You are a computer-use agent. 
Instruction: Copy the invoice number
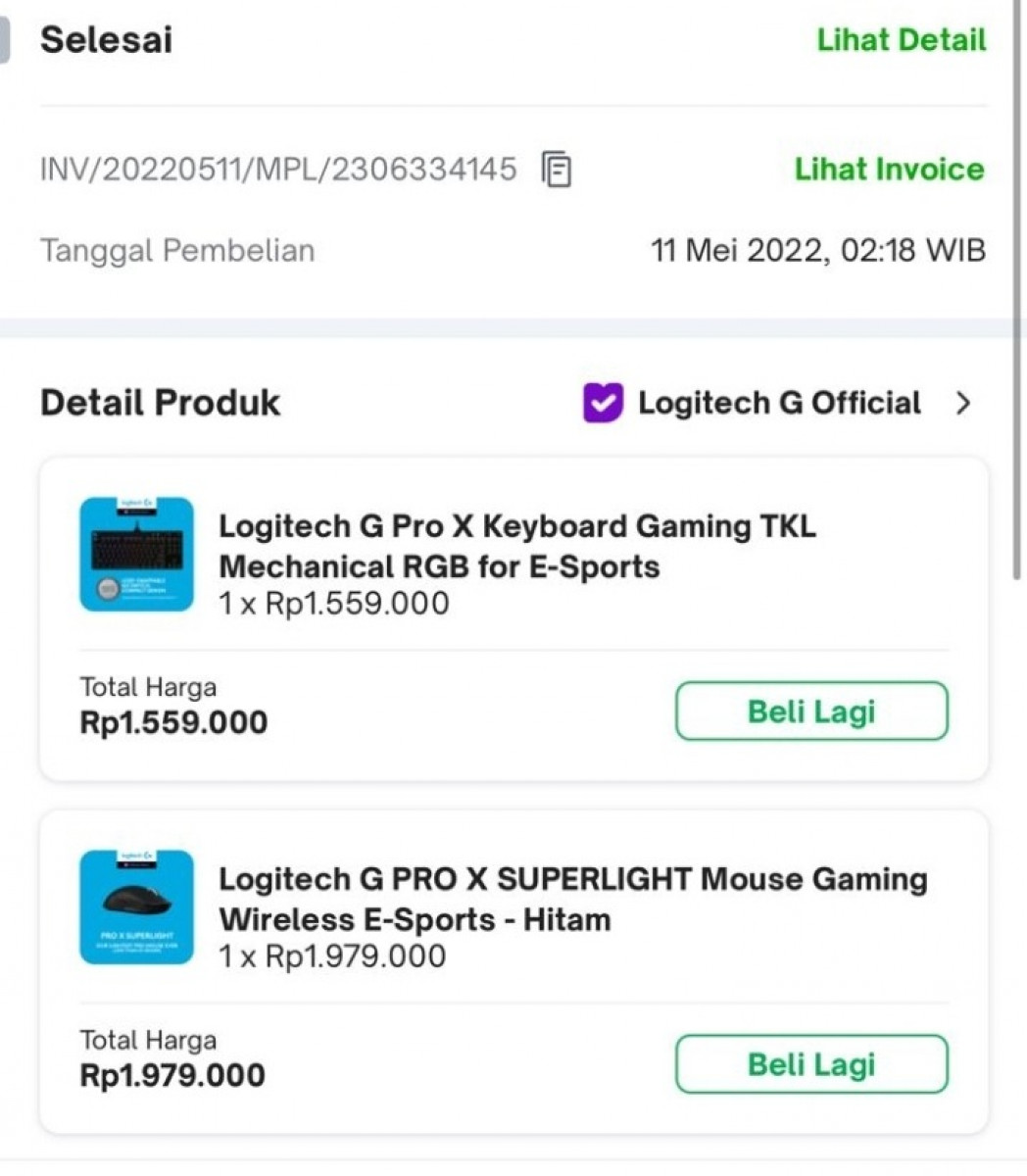557,170
